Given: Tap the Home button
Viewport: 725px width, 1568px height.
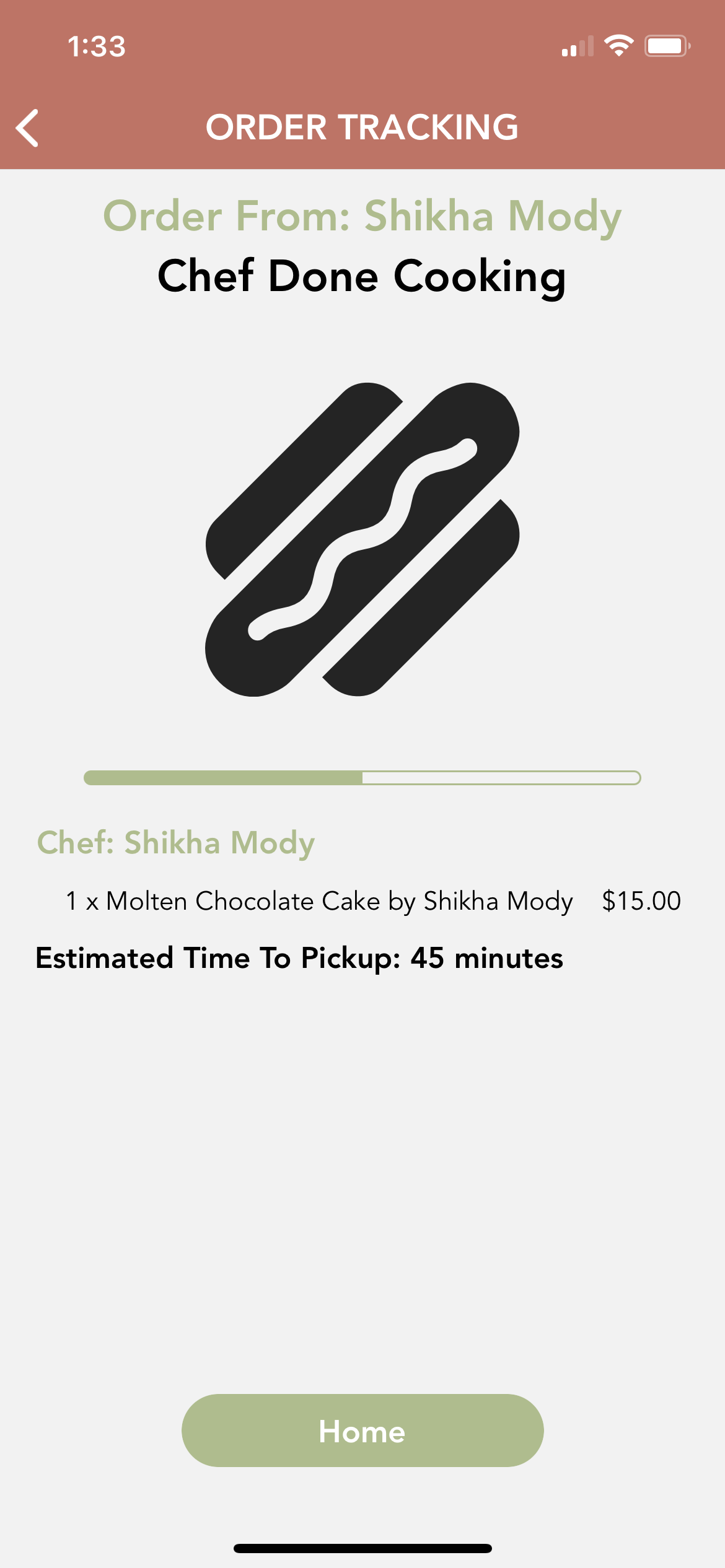Looking at the screenshot, I should [362, 1431].
